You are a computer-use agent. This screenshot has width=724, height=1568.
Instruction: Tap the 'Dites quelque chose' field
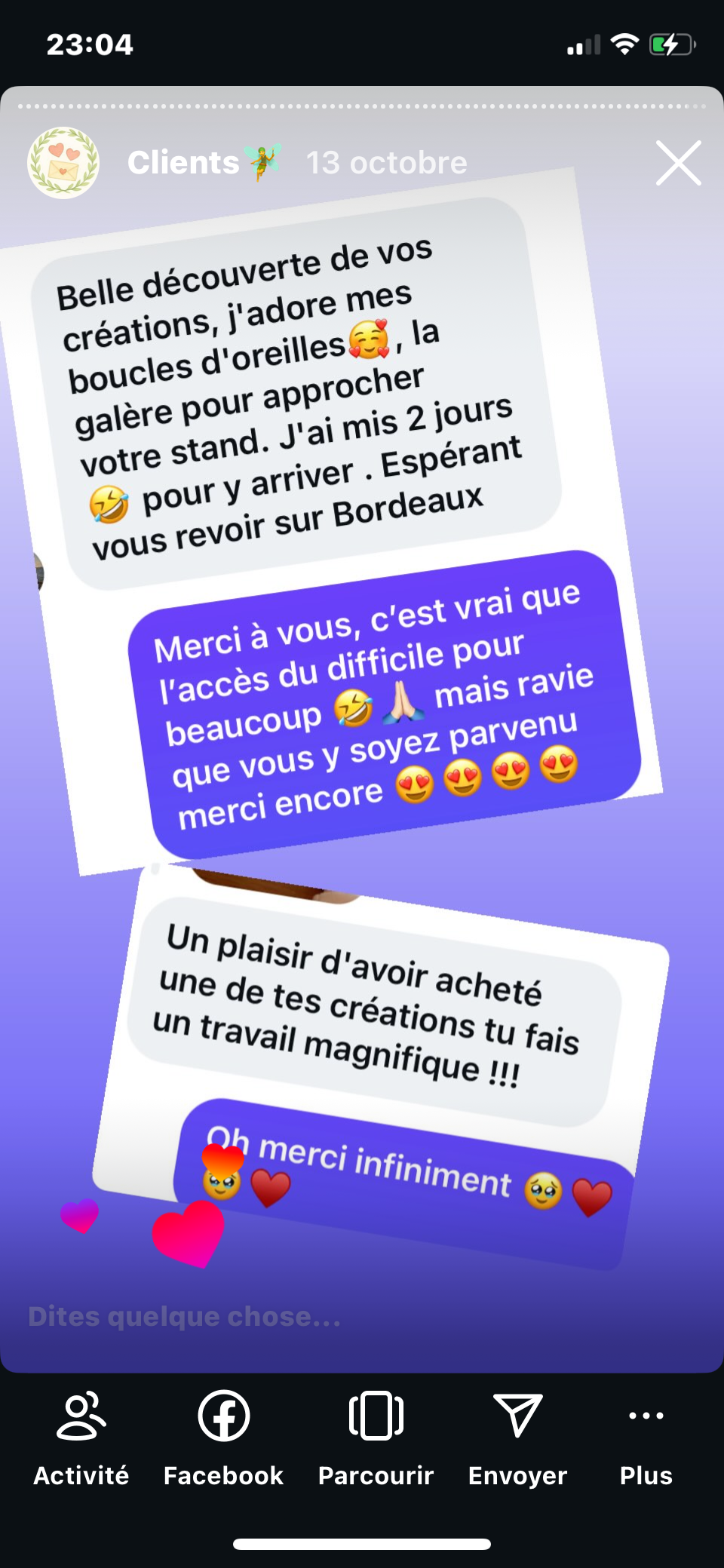click(x=185, y=1316)
